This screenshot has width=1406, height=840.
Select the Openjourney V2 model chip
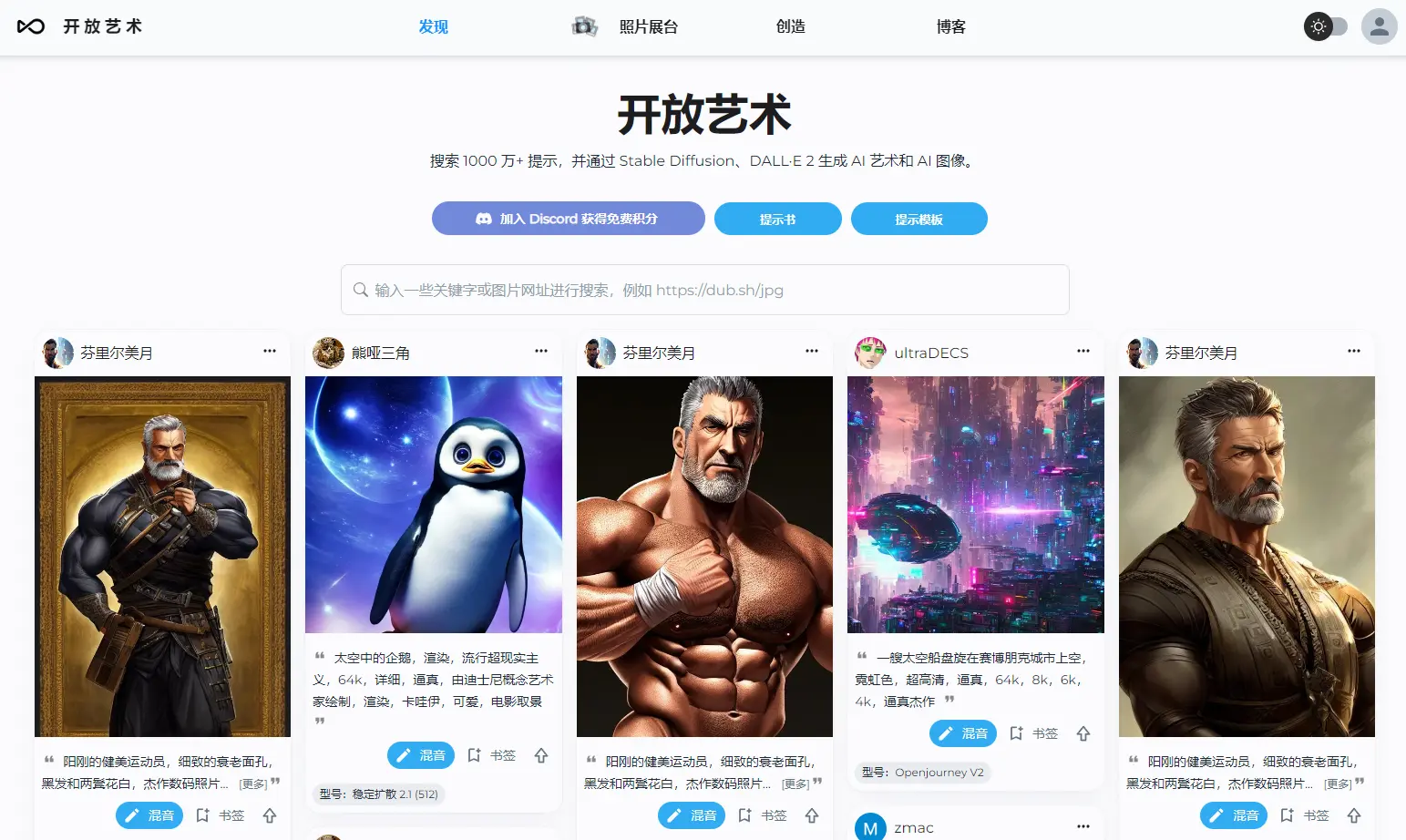tap(923, 773)
